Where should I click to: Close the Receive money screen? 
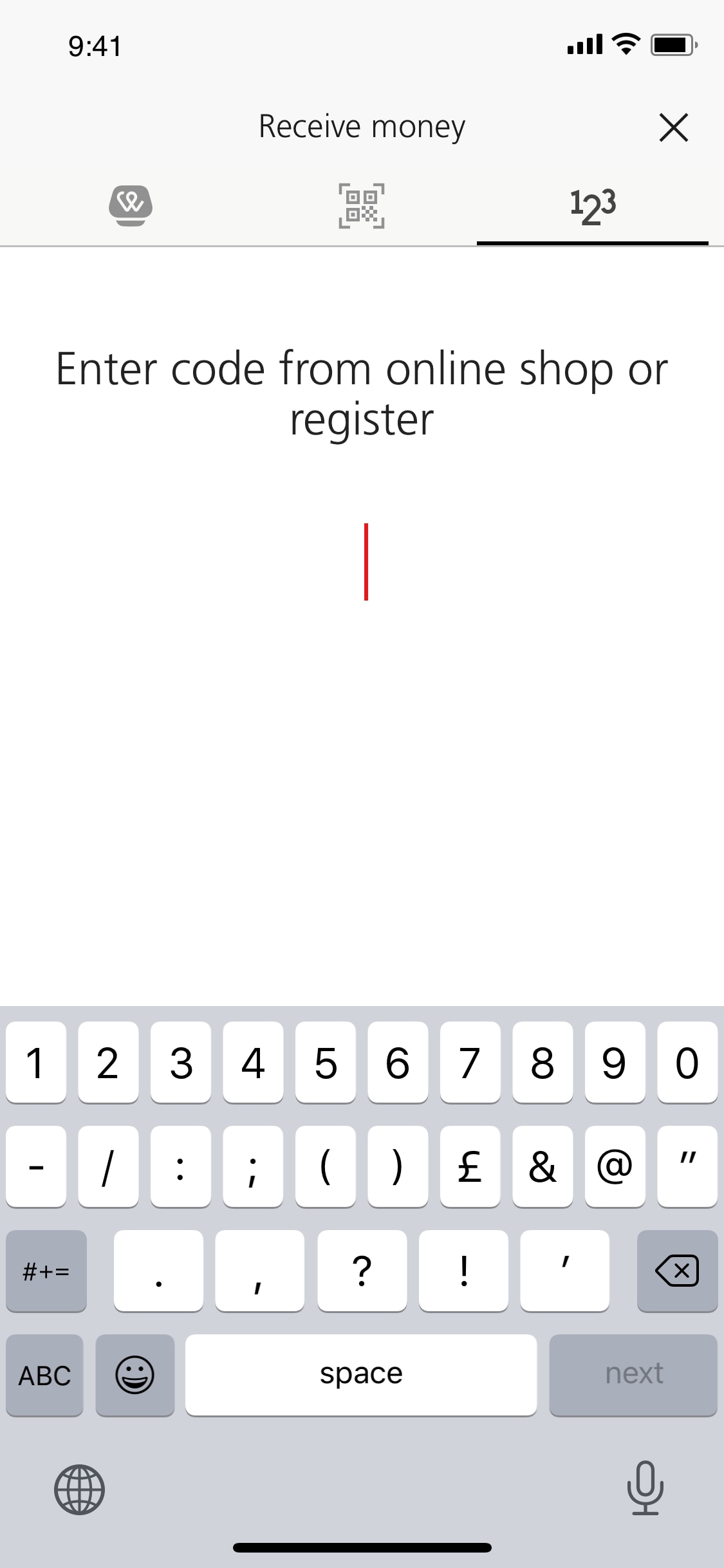673,127
